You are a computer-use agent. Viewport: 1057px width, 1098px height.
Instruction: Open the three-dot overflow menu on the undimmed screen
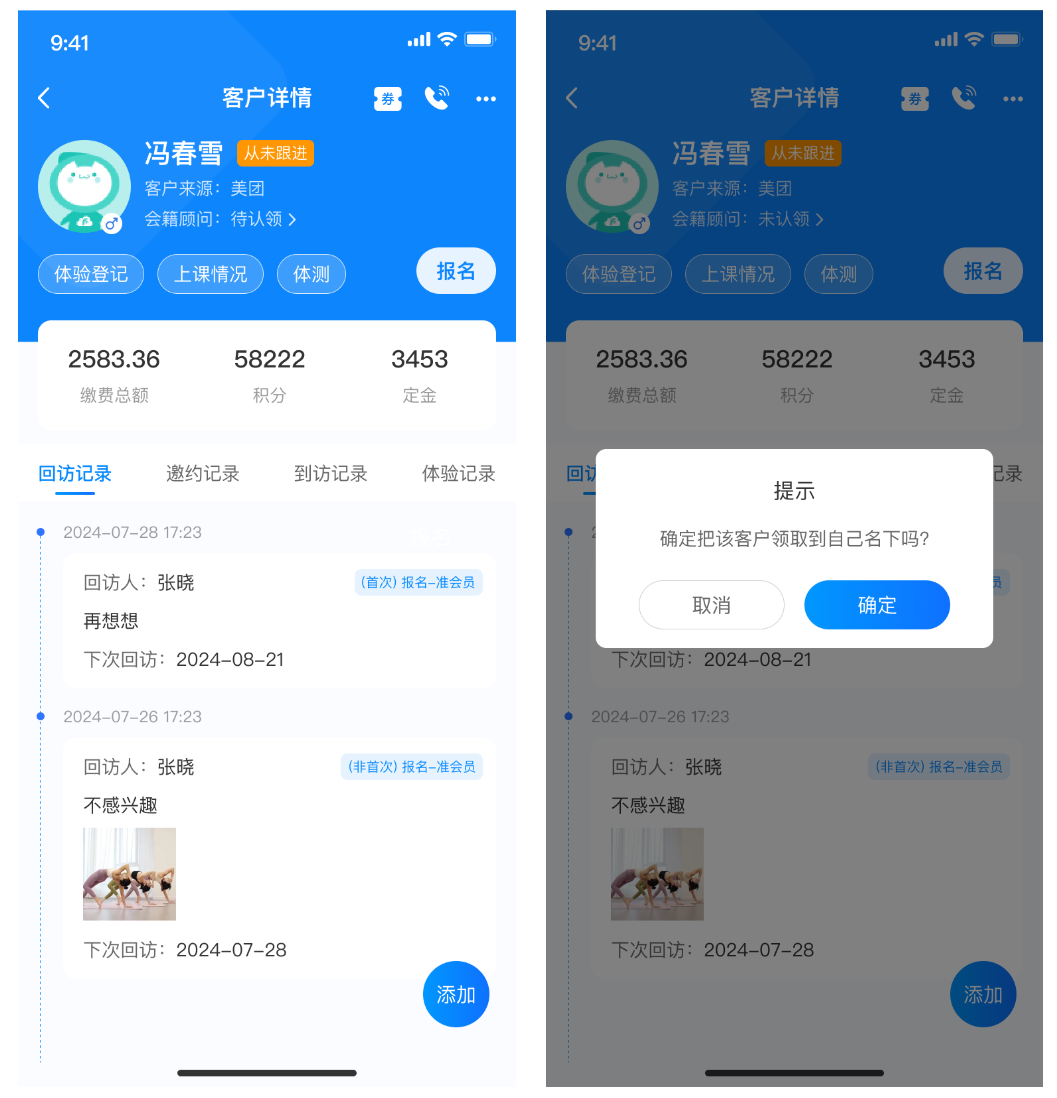(486, 98)
